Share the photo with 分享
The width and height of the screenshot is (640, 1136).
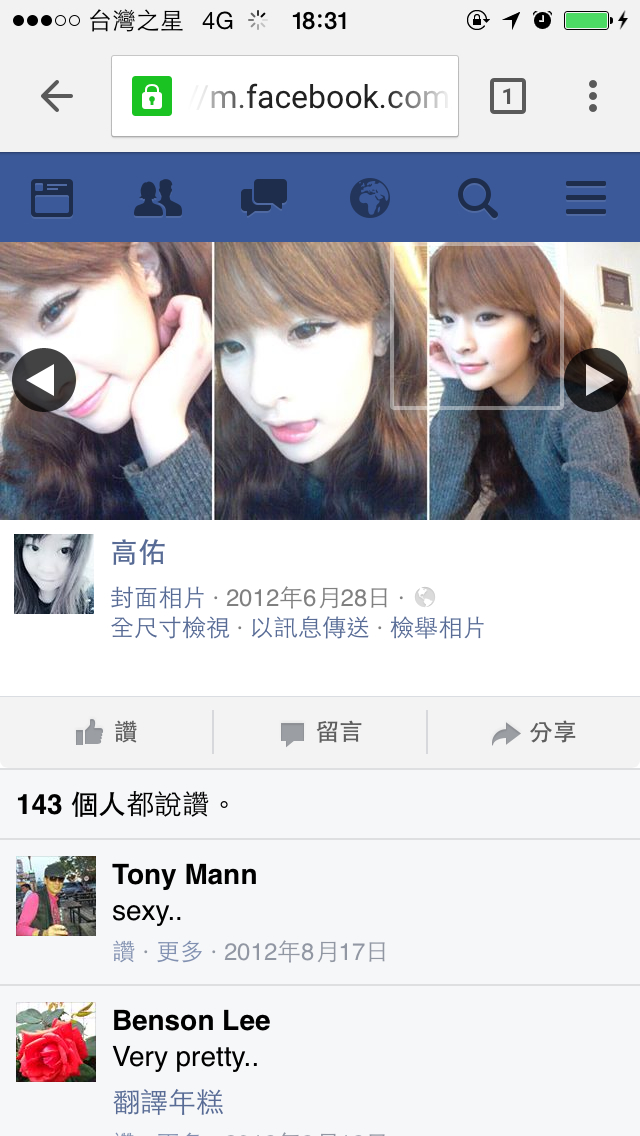coord(534,733)
